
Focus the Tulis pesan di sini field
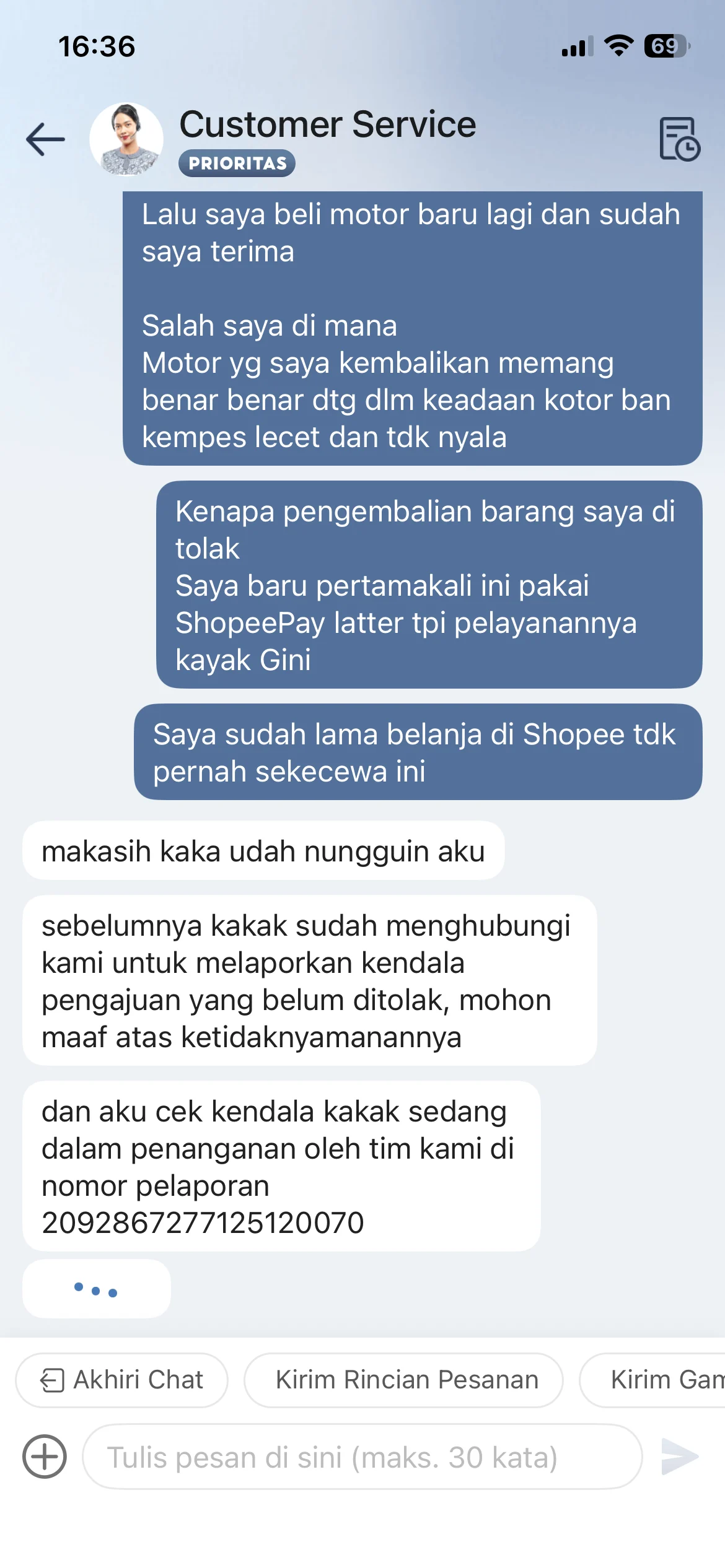click(362, 1457)
